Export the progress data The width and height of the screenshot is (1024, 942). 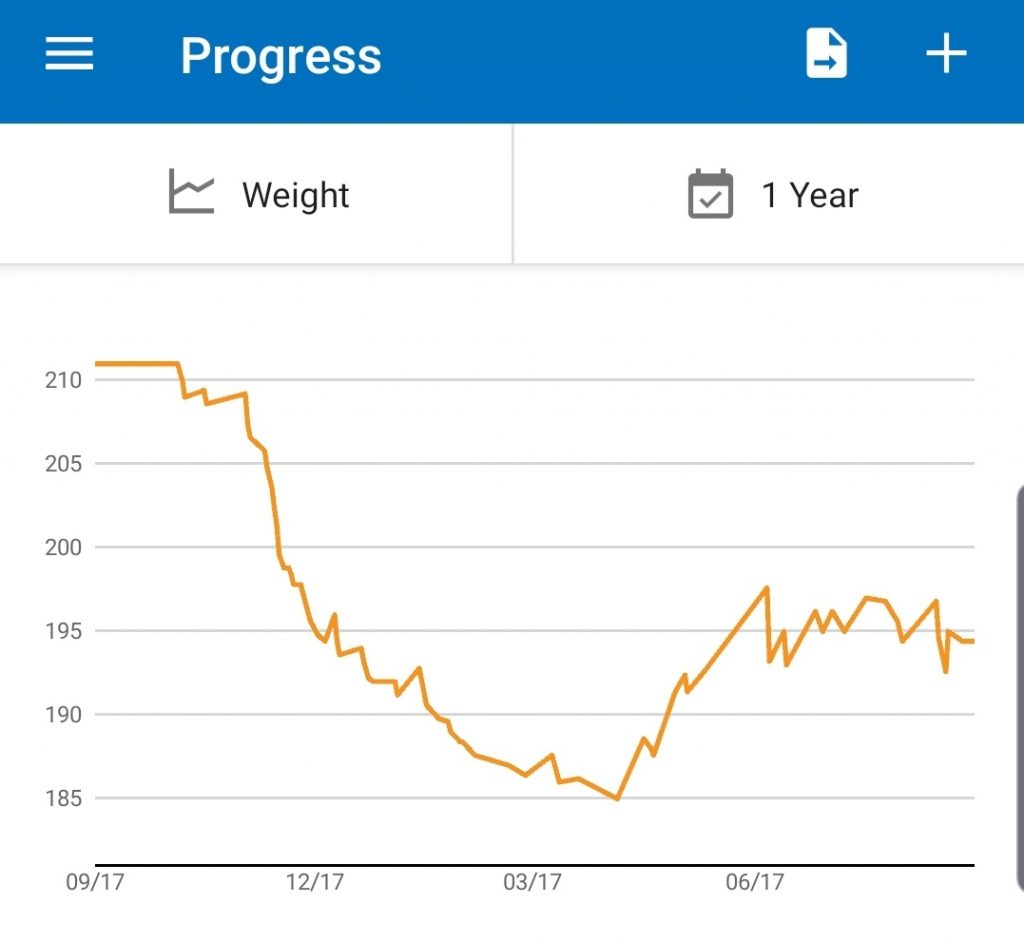pos(826,55)
